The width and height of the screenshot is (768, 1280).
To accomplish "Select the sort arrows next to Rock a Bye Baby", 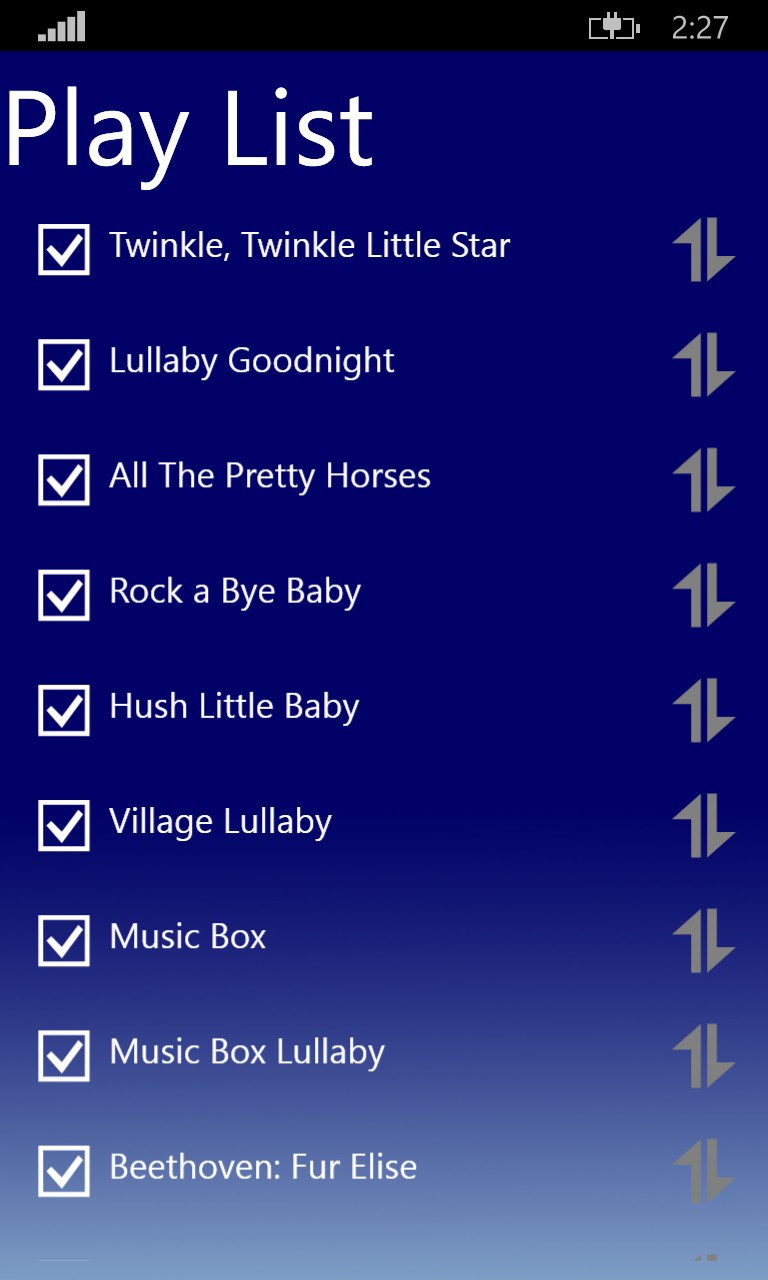I will 703,594.
